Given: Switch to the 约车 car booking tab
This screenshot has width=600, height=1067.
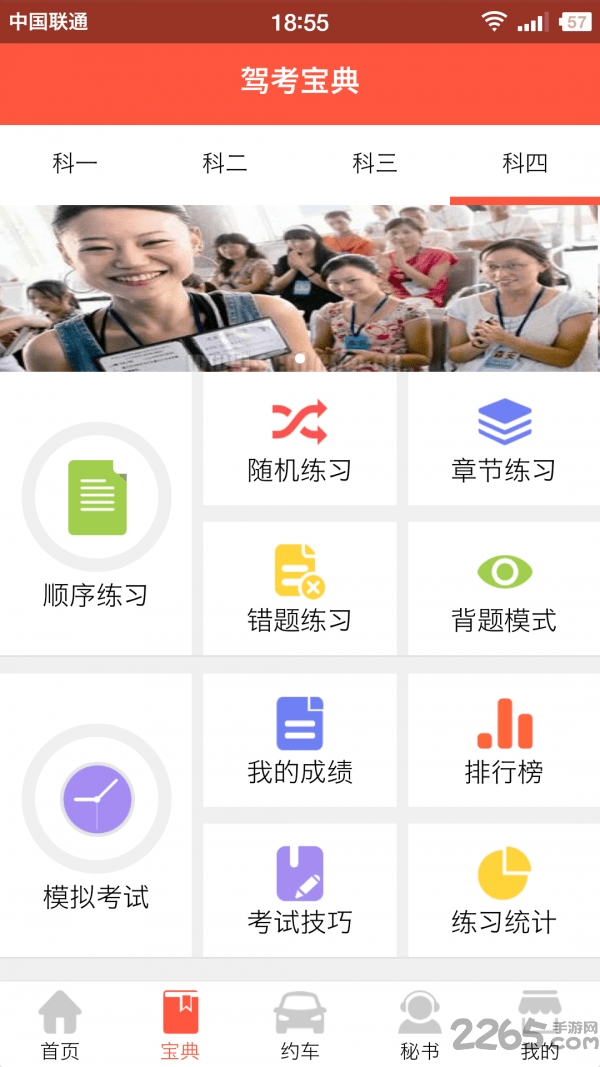Looking at the screenshot, I should coord(300,1025).
